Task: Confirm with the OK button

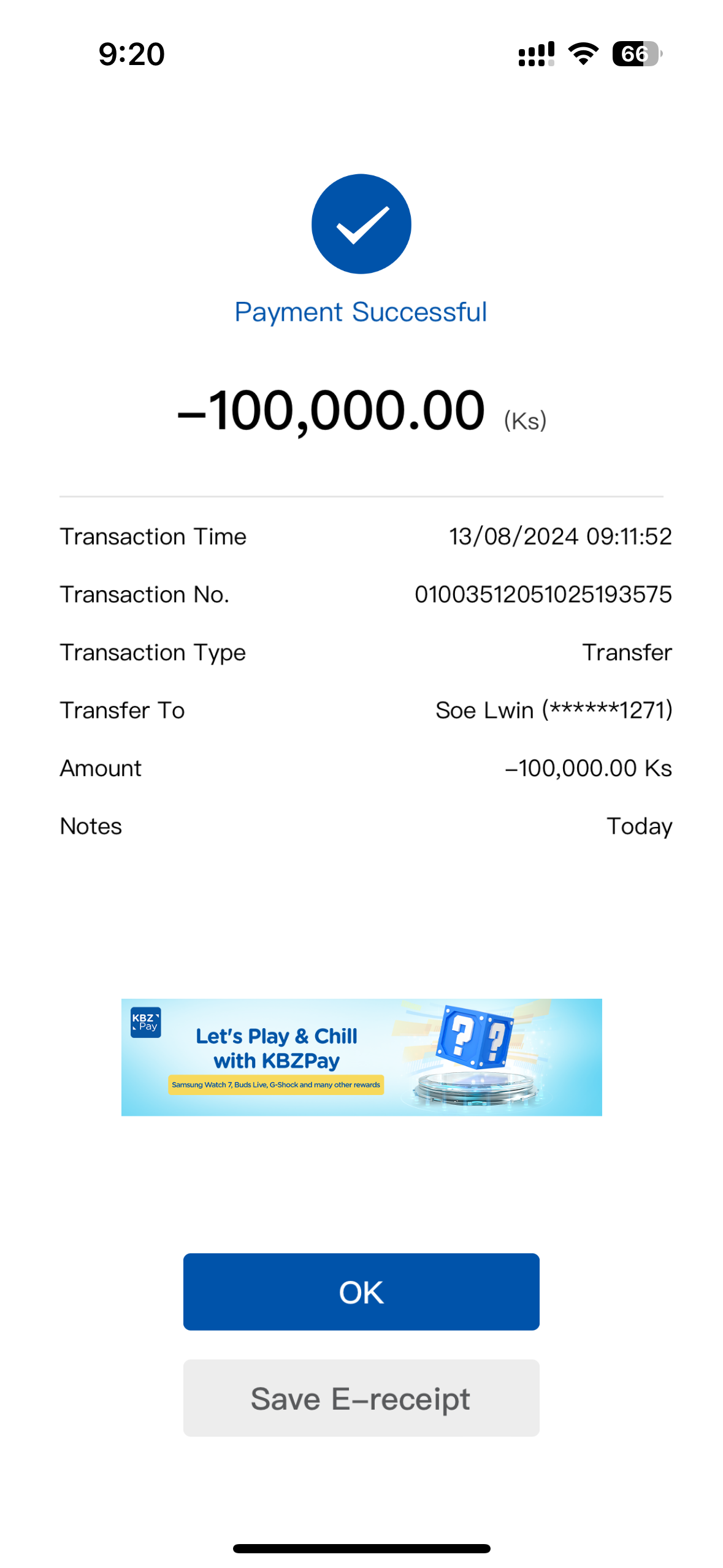Action: pyautogui.click(x=361, y=1291)
